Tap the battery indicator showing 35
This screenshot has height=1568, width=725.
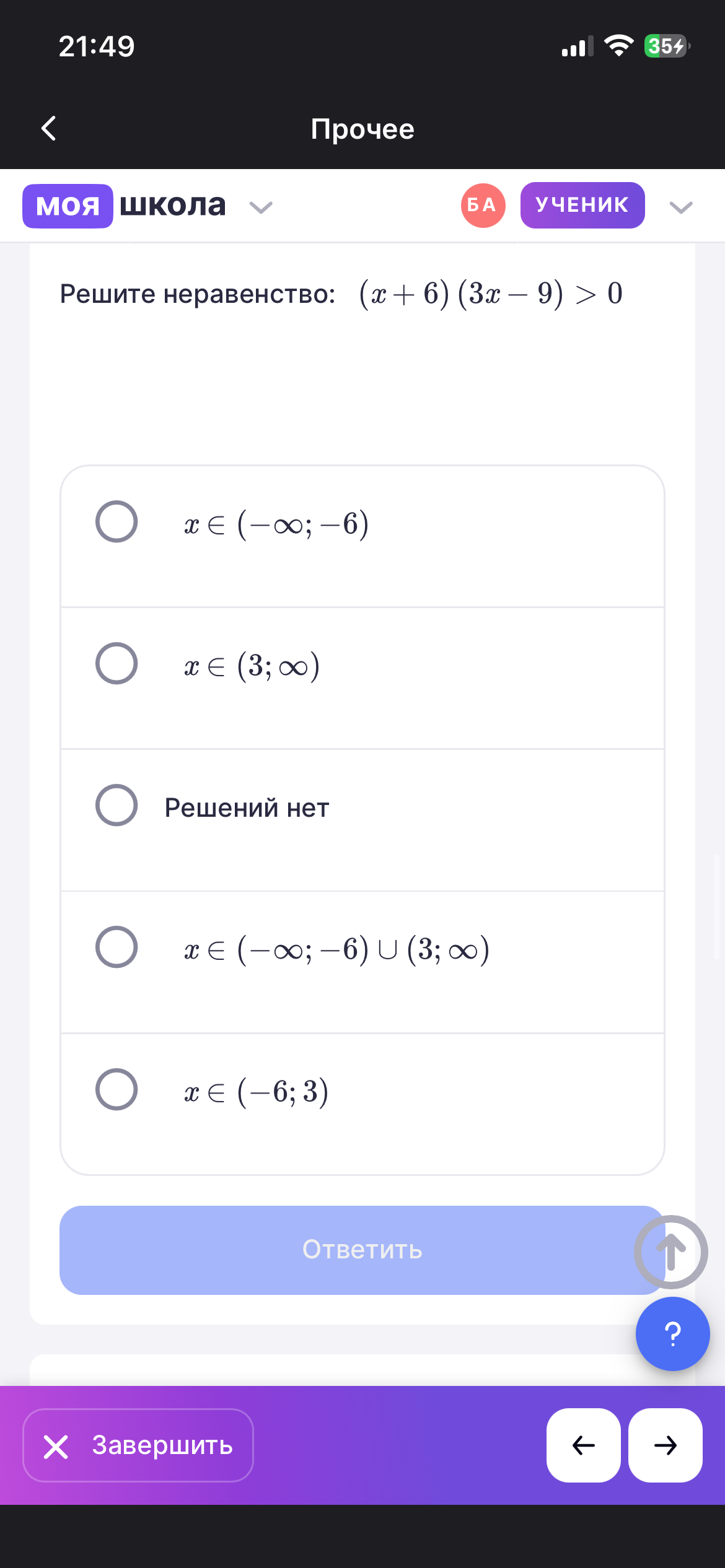tap(666, 44)
